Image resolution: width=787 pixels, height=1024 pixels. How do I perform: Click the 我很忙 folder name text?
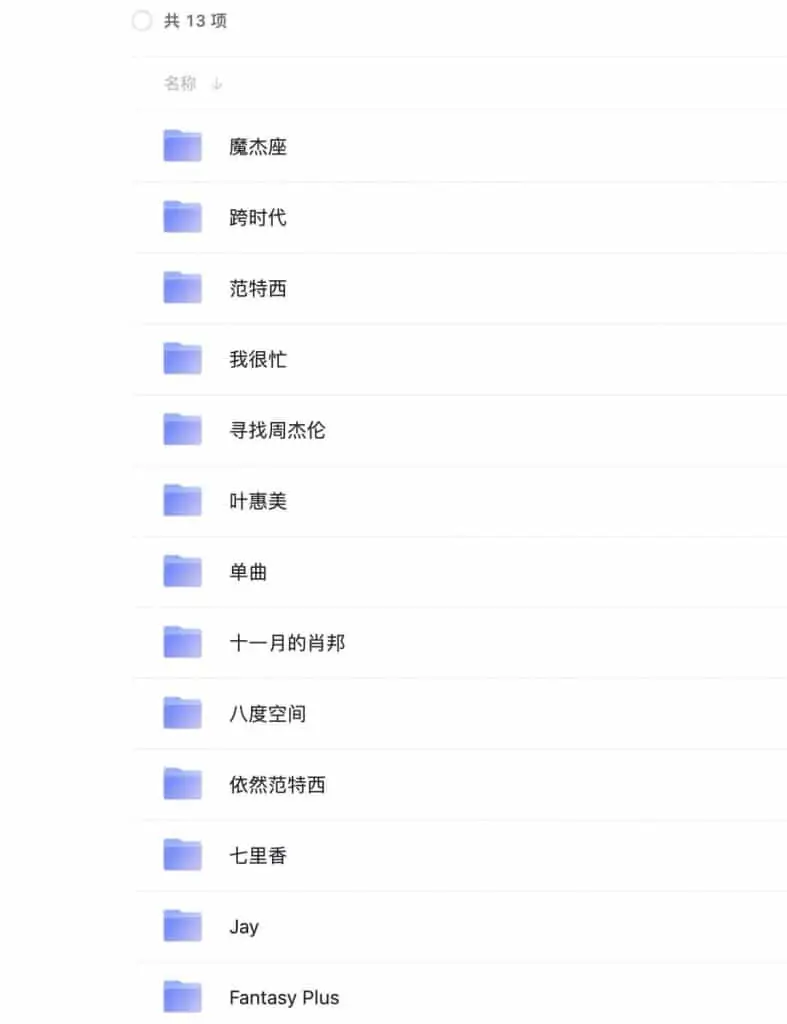[257, 359]
